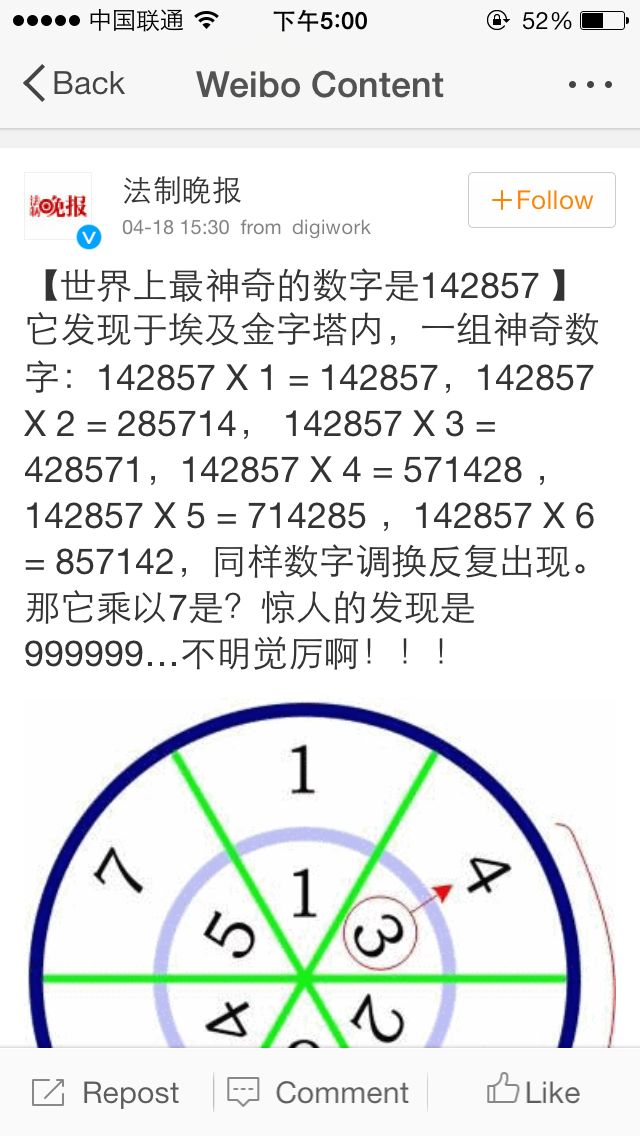Like this Weibo post
The height and width of the screenshot is (1136, 640).
pos(533,1092)
